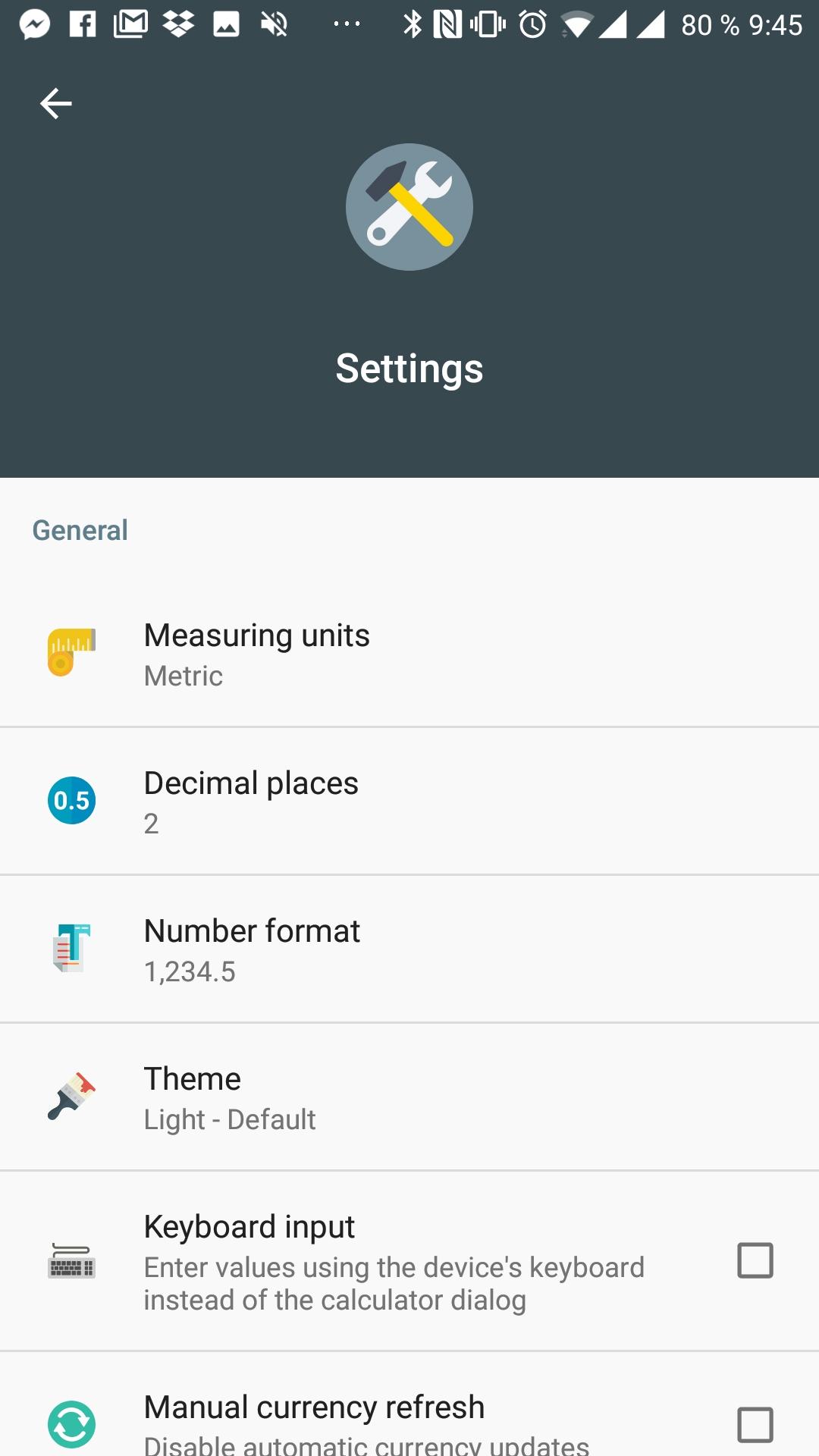This screenshot has width=819, height=1456.
Task: Open the Measuring units setting
Action: point(409,654)
